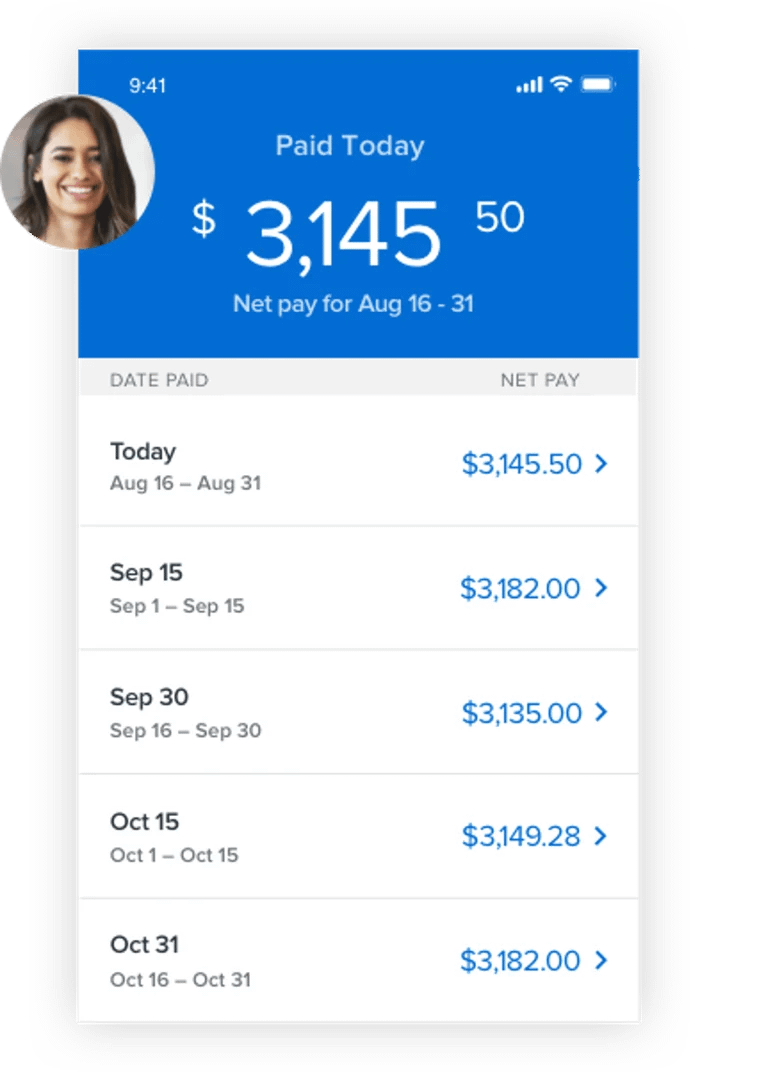The image size is (782, 1072).
Task: Click the clock time 9:41 in status bar
Action: (147, 86)
